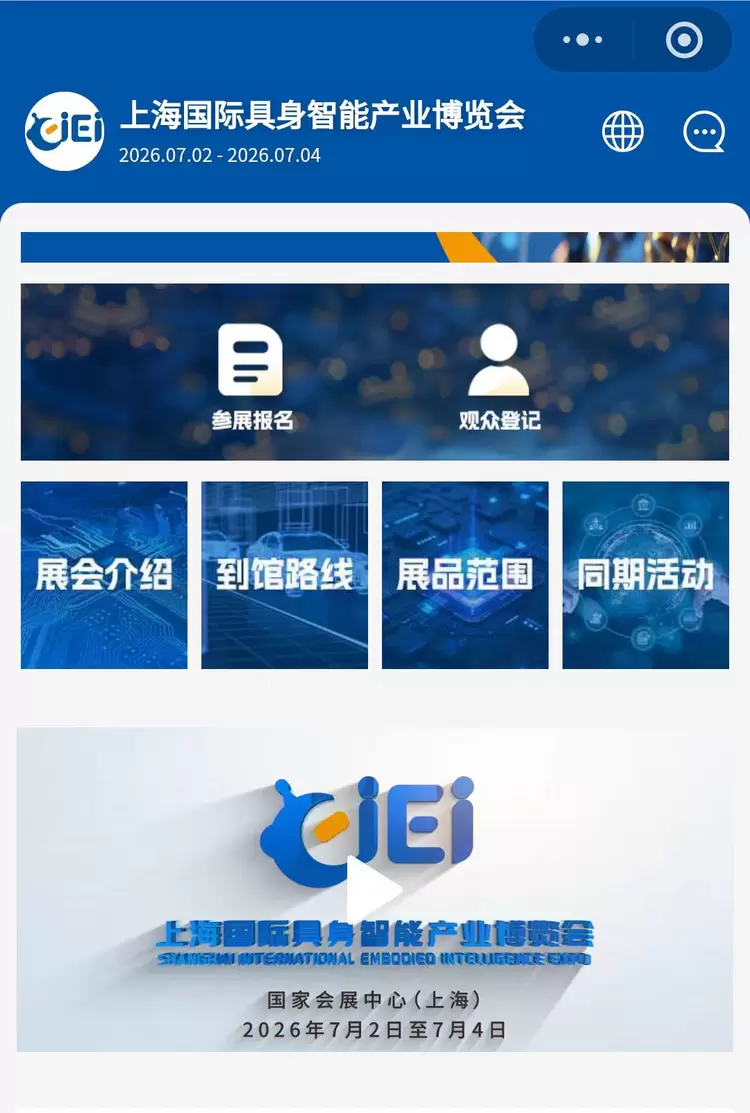This screenshot has height=1113, width=750.
Task: Switch language with the globe icon
Action: pyautogui.click(x=623, y=131)
